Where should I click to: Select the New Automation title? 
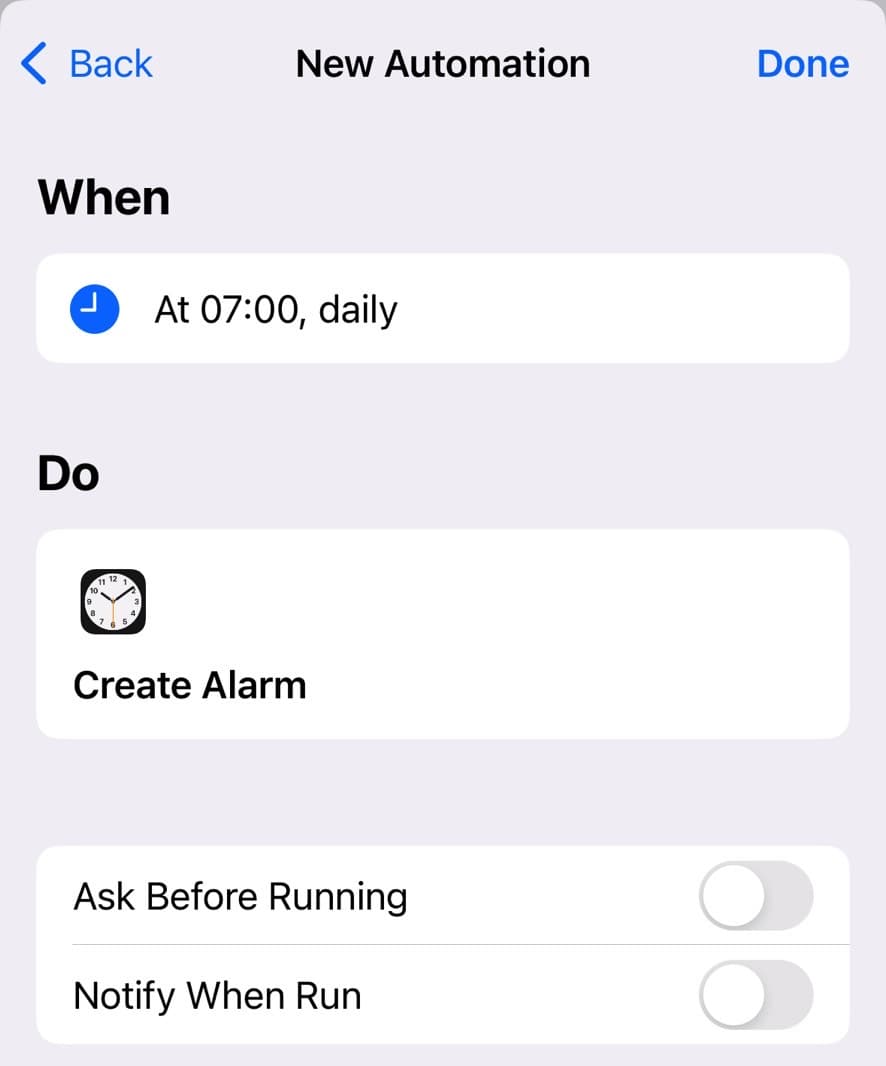point(443,63)
